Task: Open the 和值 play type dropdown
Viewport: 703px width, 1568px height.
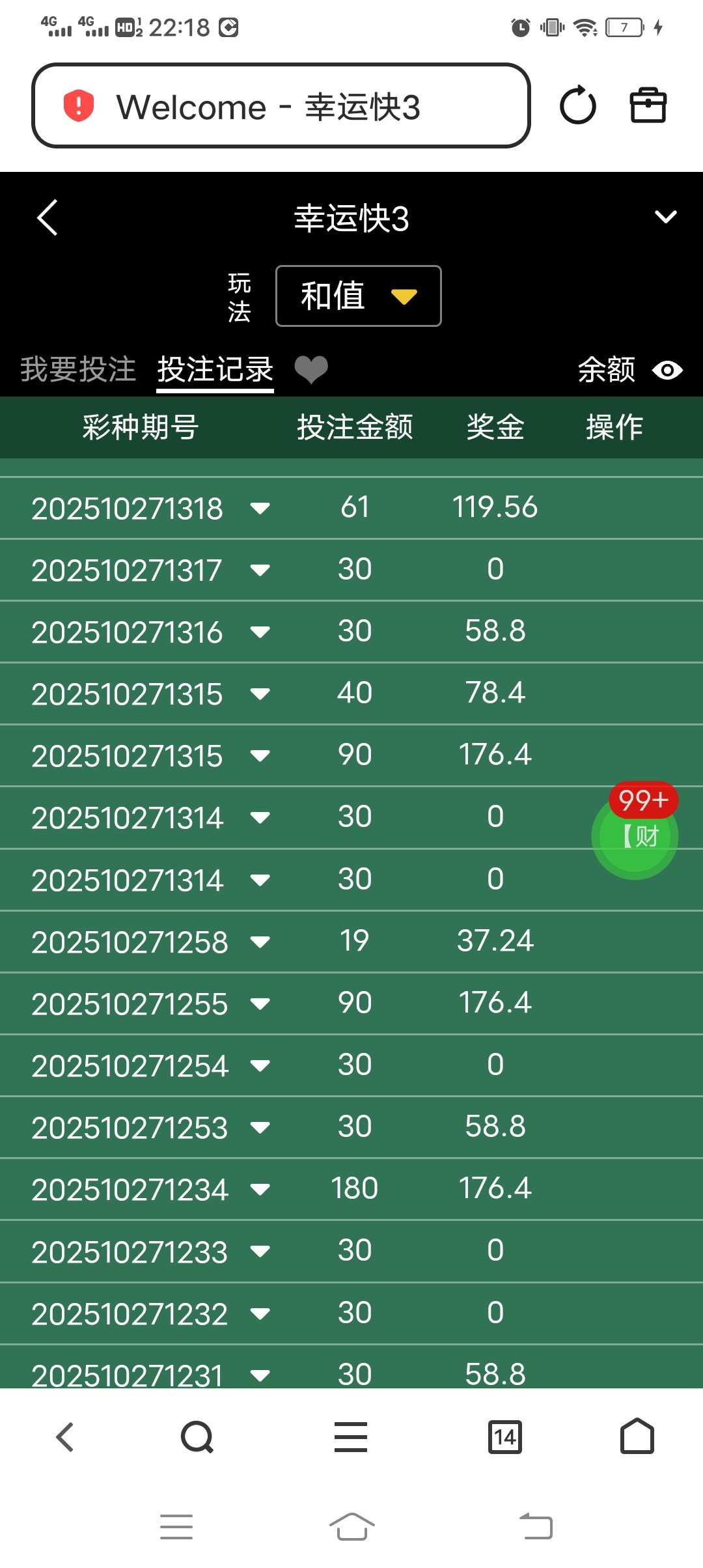Action: 358,296
